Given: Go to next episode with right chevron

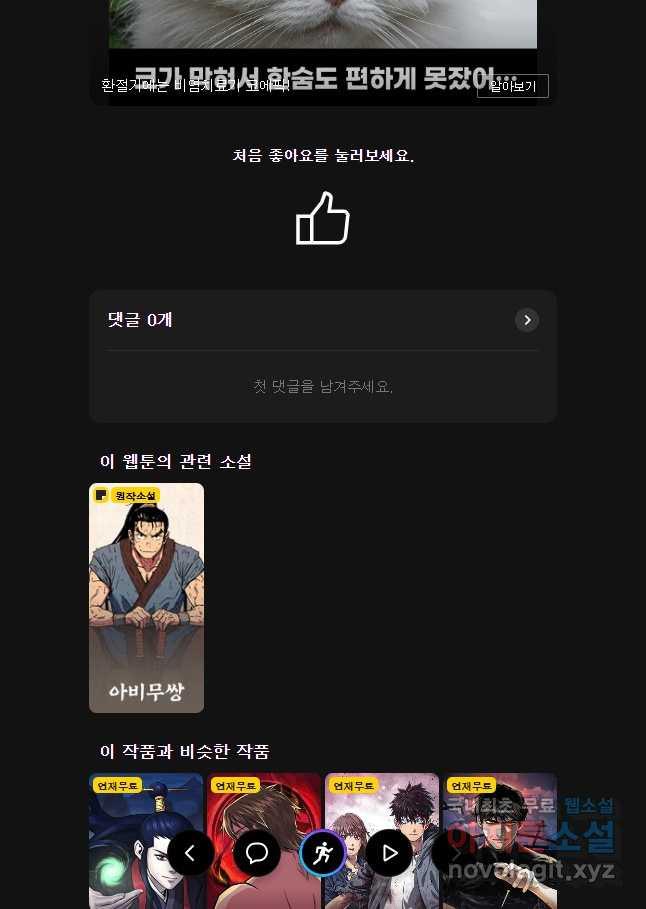Looking at the screenshot, I should coord(452,853).
